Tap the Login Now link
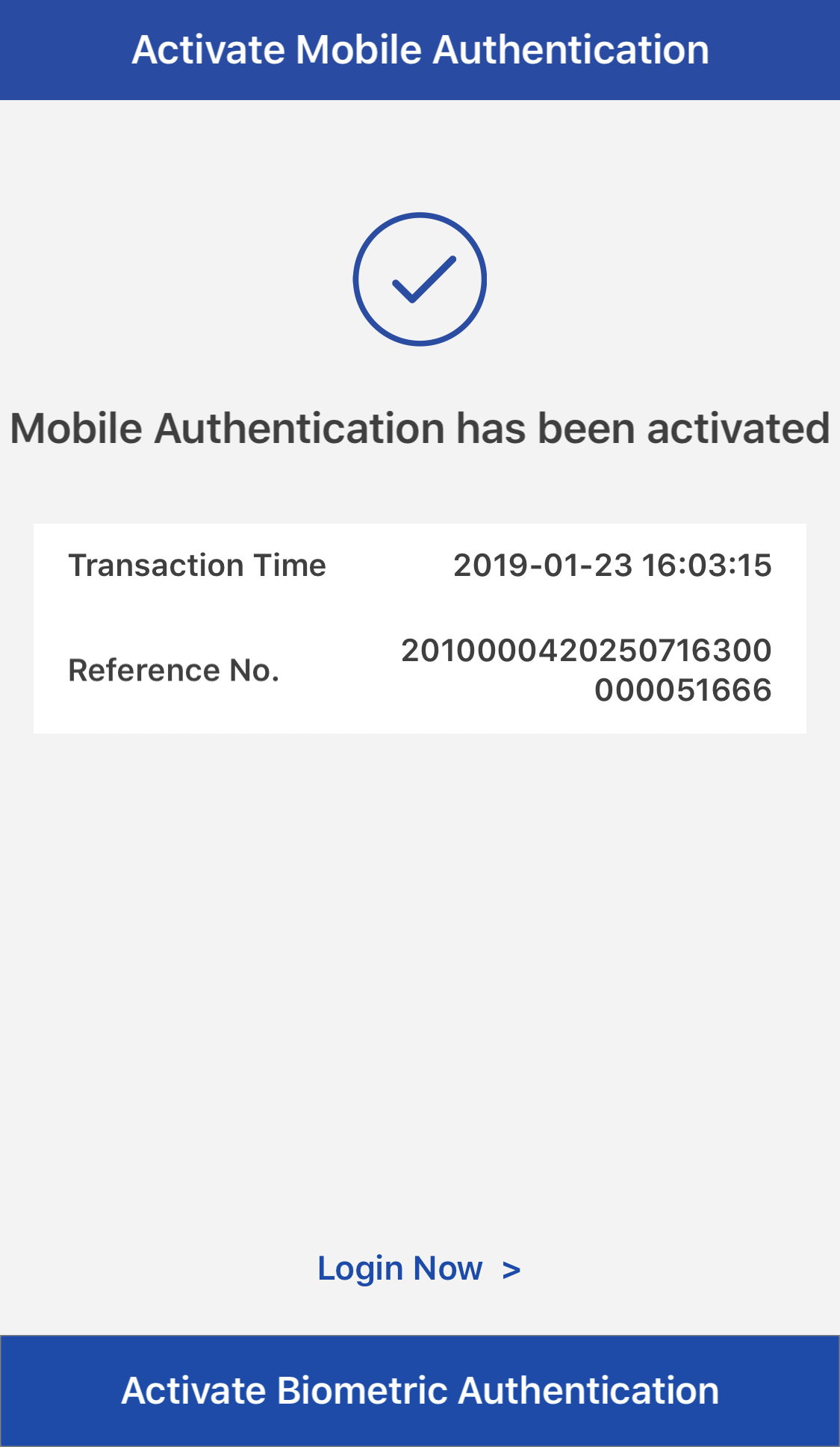 (418, 1268)
